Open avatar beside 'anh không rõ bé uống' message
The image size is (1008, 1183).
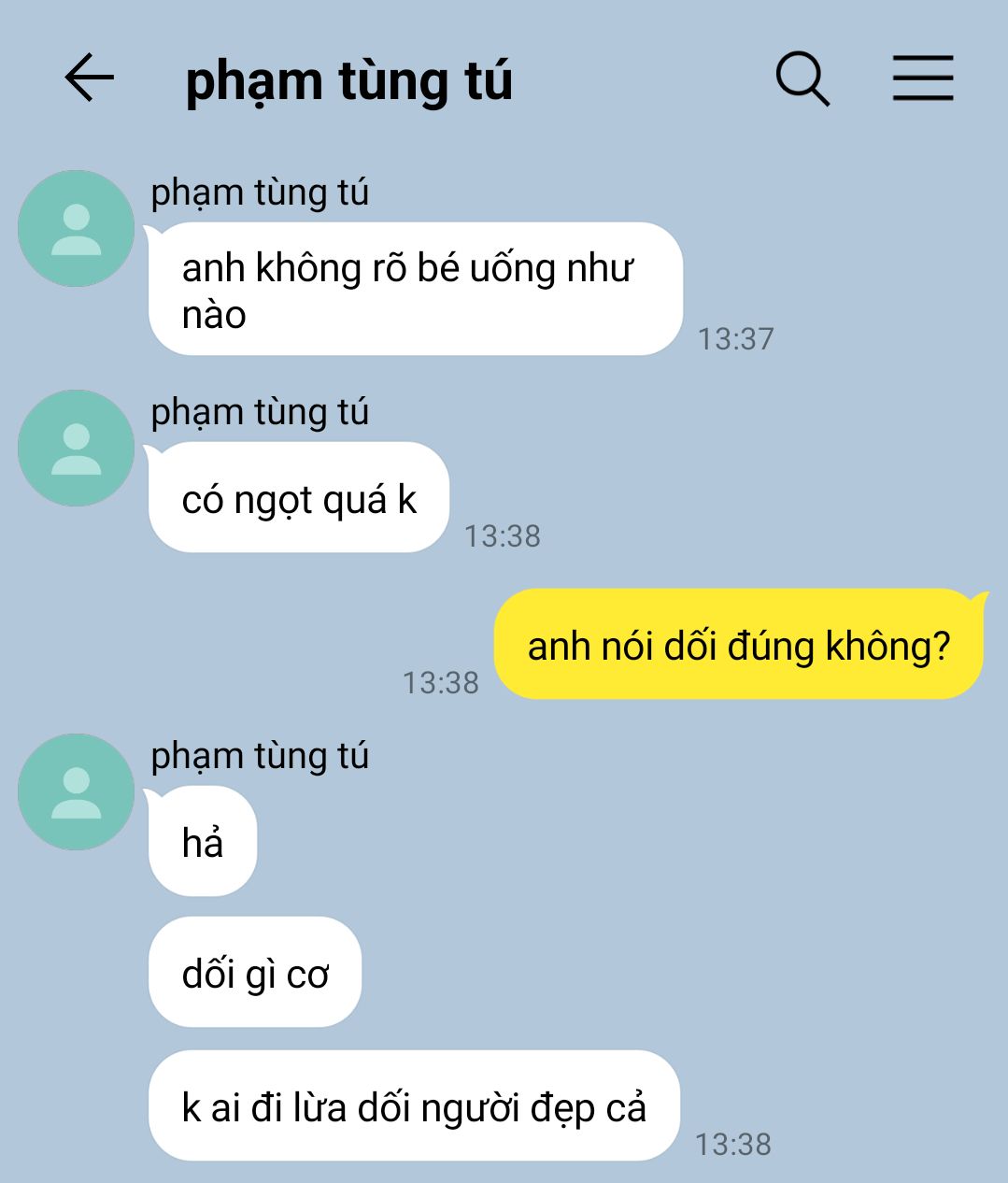[76, 229]
